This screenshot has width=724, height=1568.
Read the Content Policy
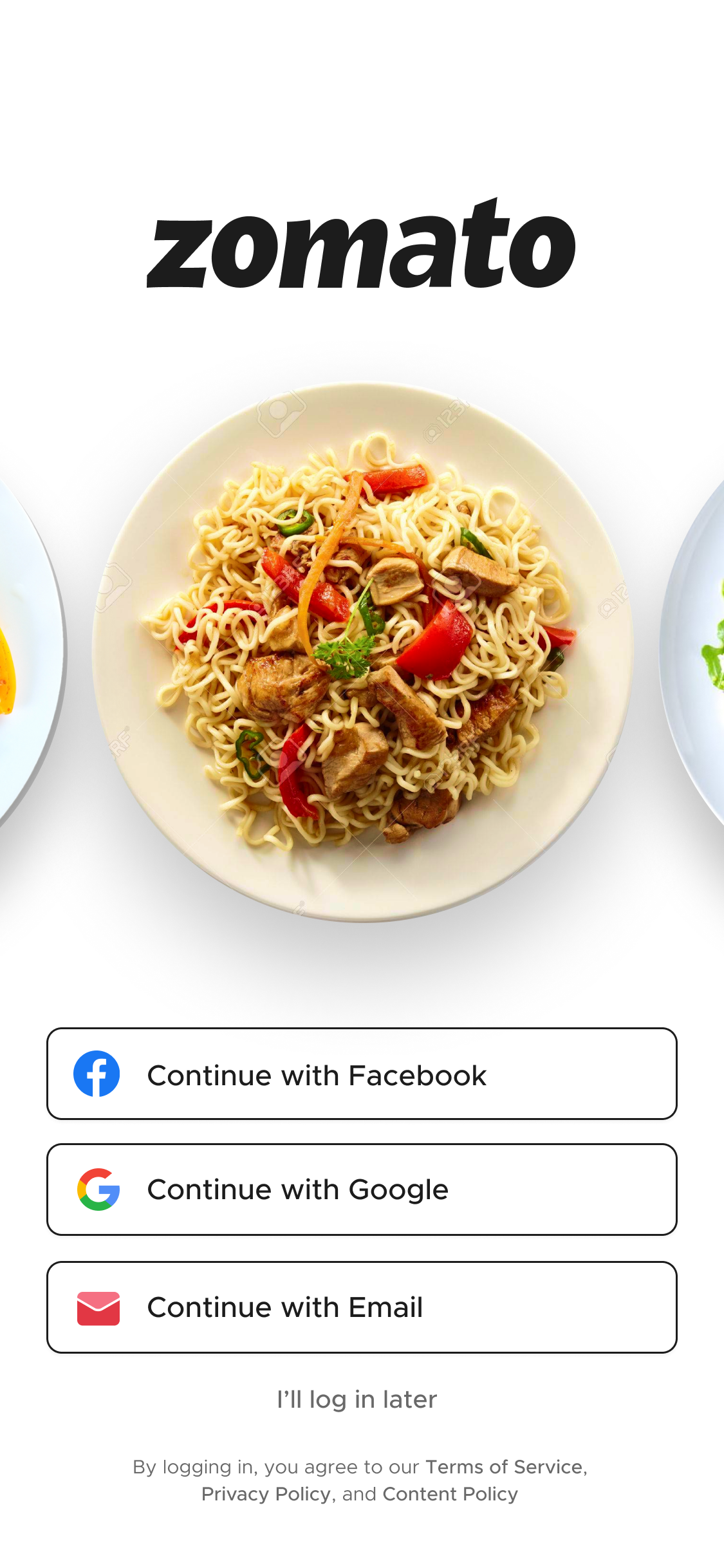click(450, 1493)
